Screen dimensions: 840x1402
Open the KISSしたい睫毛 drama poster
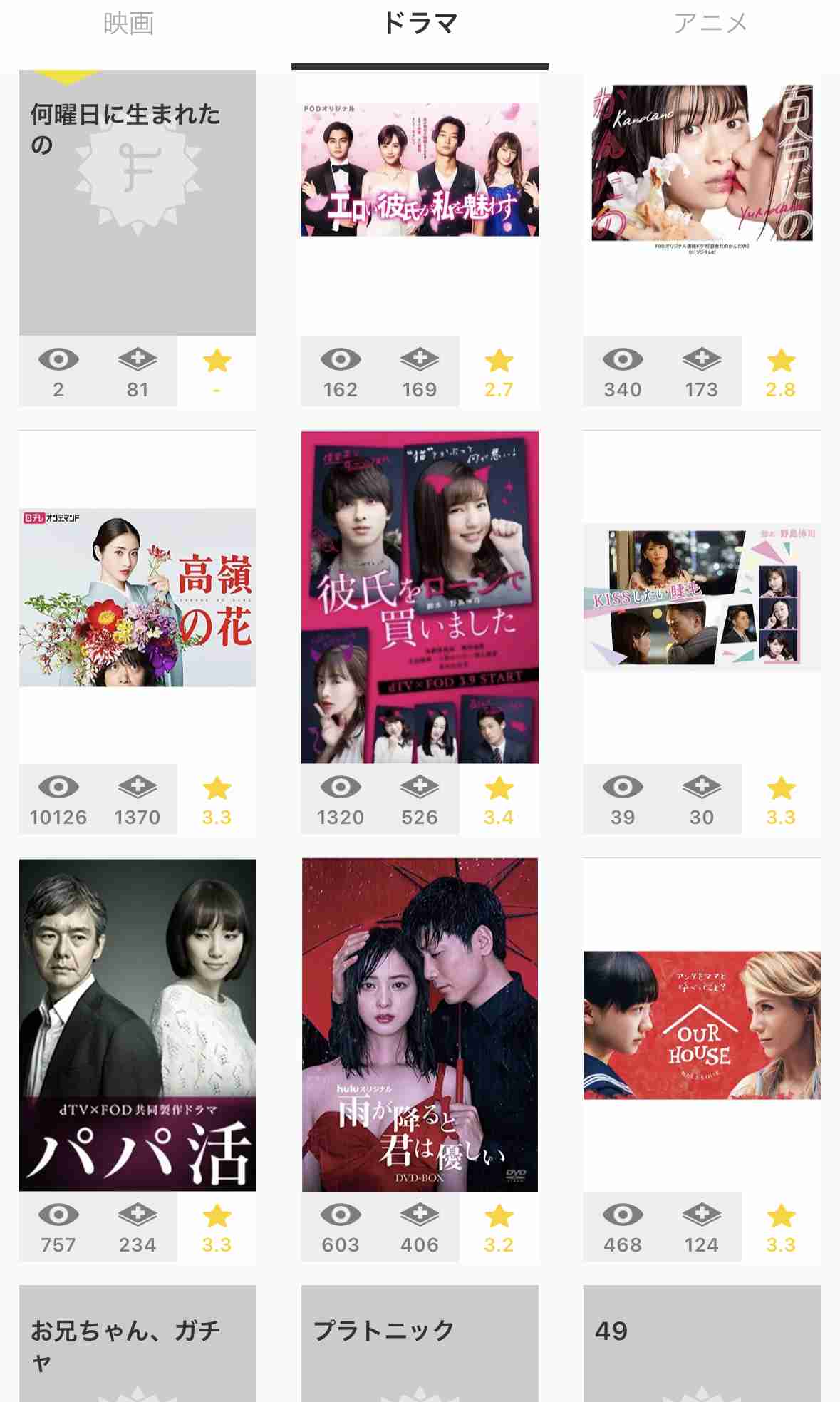point(702,597)
